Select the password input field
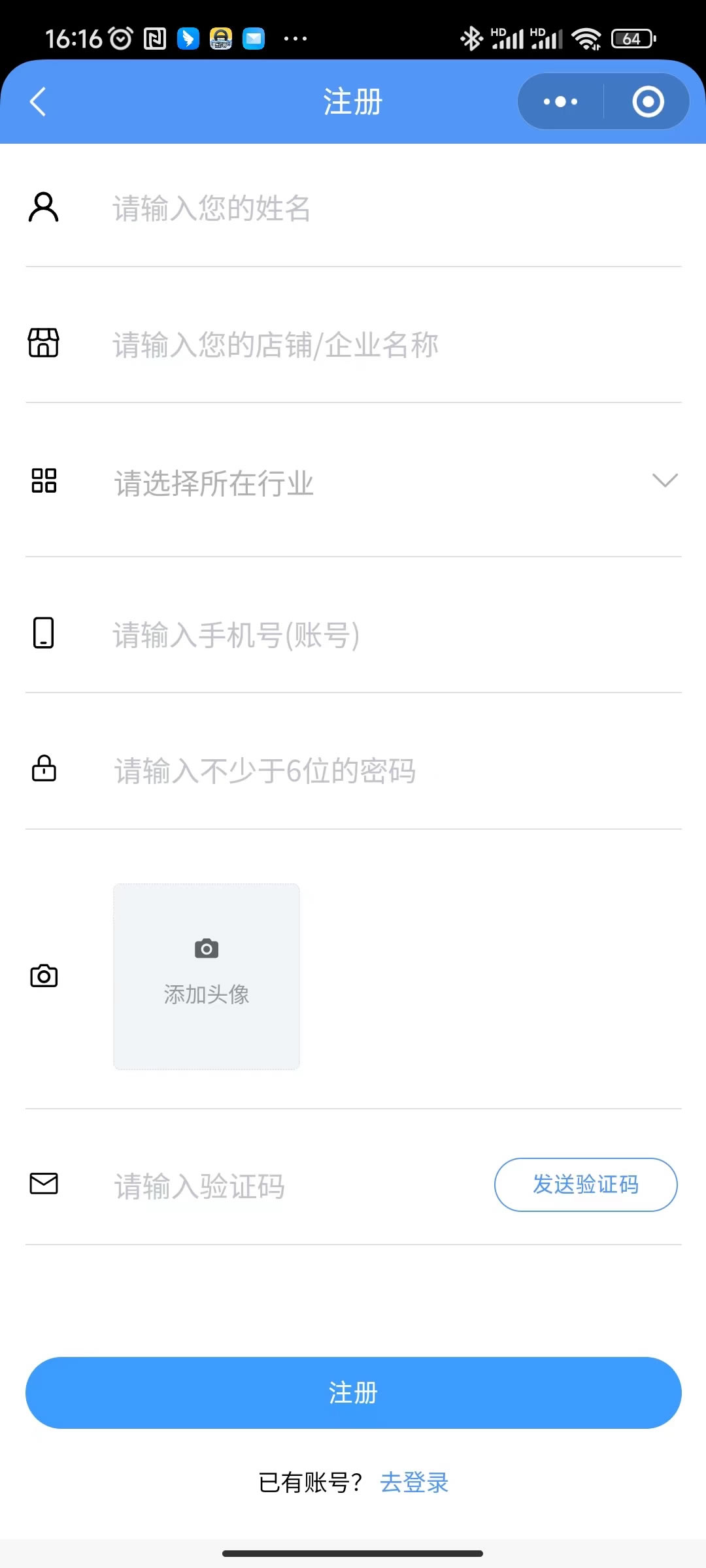The width and height of the screenshot is (706, 1568). click(x=396, y=770)
